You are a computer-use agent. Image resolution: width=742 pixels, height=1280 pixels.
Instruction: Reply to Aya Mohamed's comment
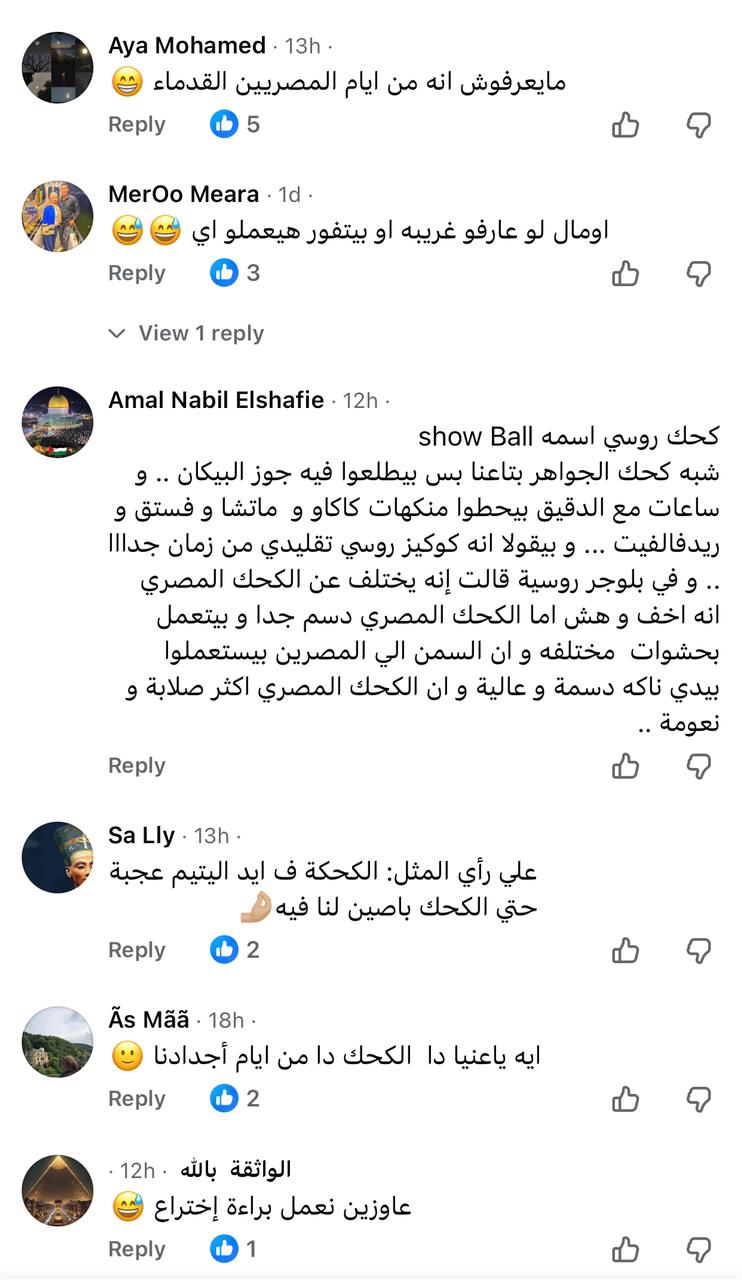click(137, 124)
